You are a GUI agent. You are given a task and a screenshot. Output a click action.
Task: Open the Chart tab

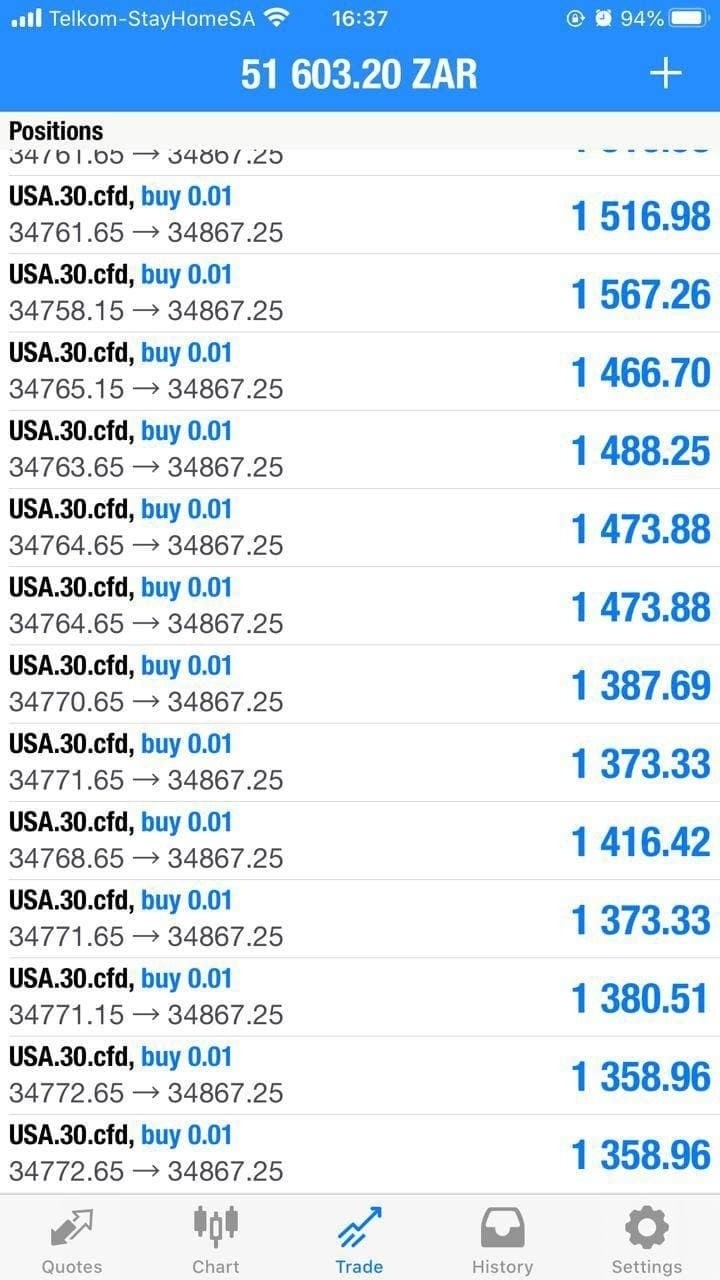coord(216,1239)
